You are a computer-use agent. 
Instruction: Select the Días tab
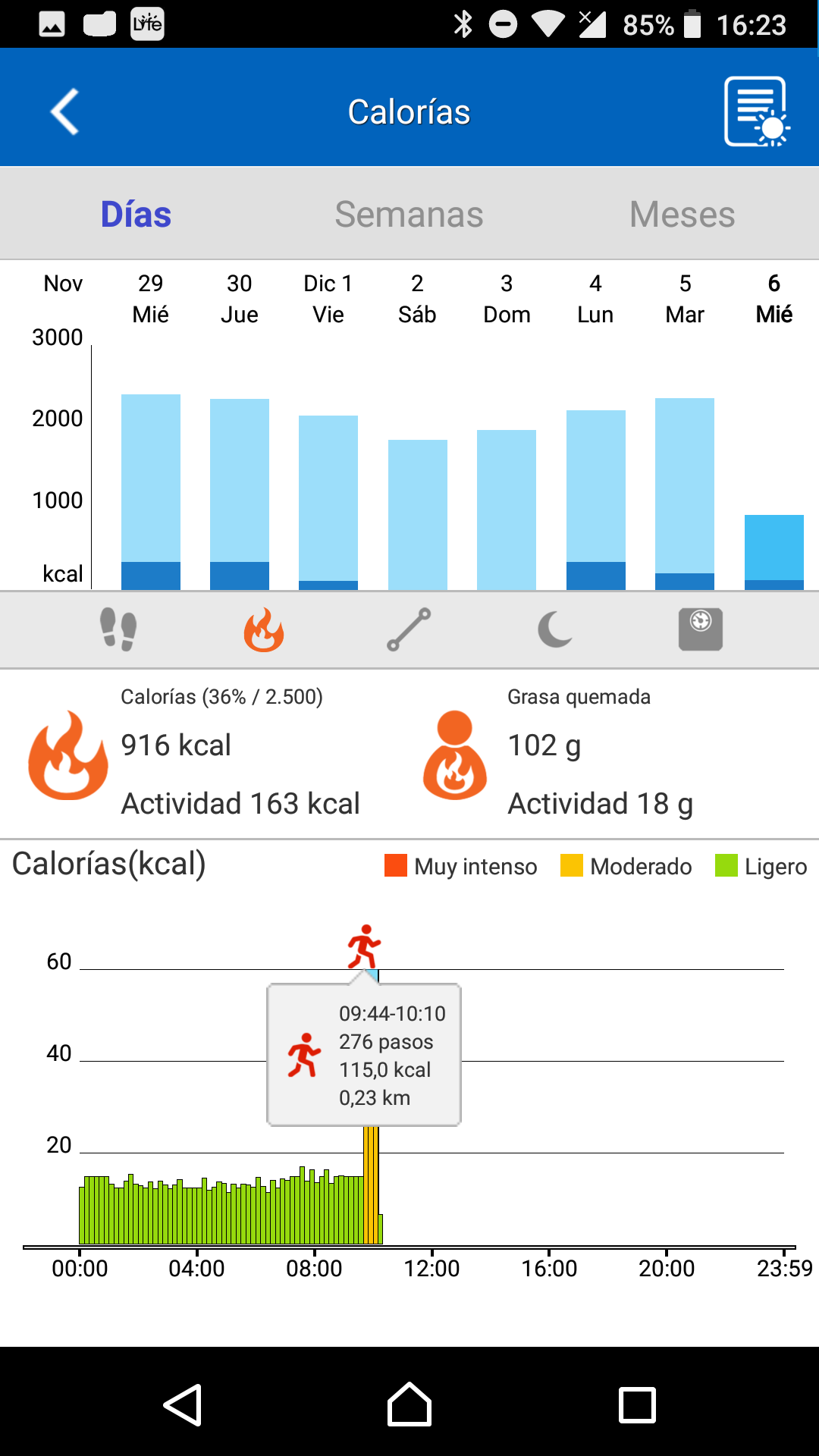[x=136, y=214]
